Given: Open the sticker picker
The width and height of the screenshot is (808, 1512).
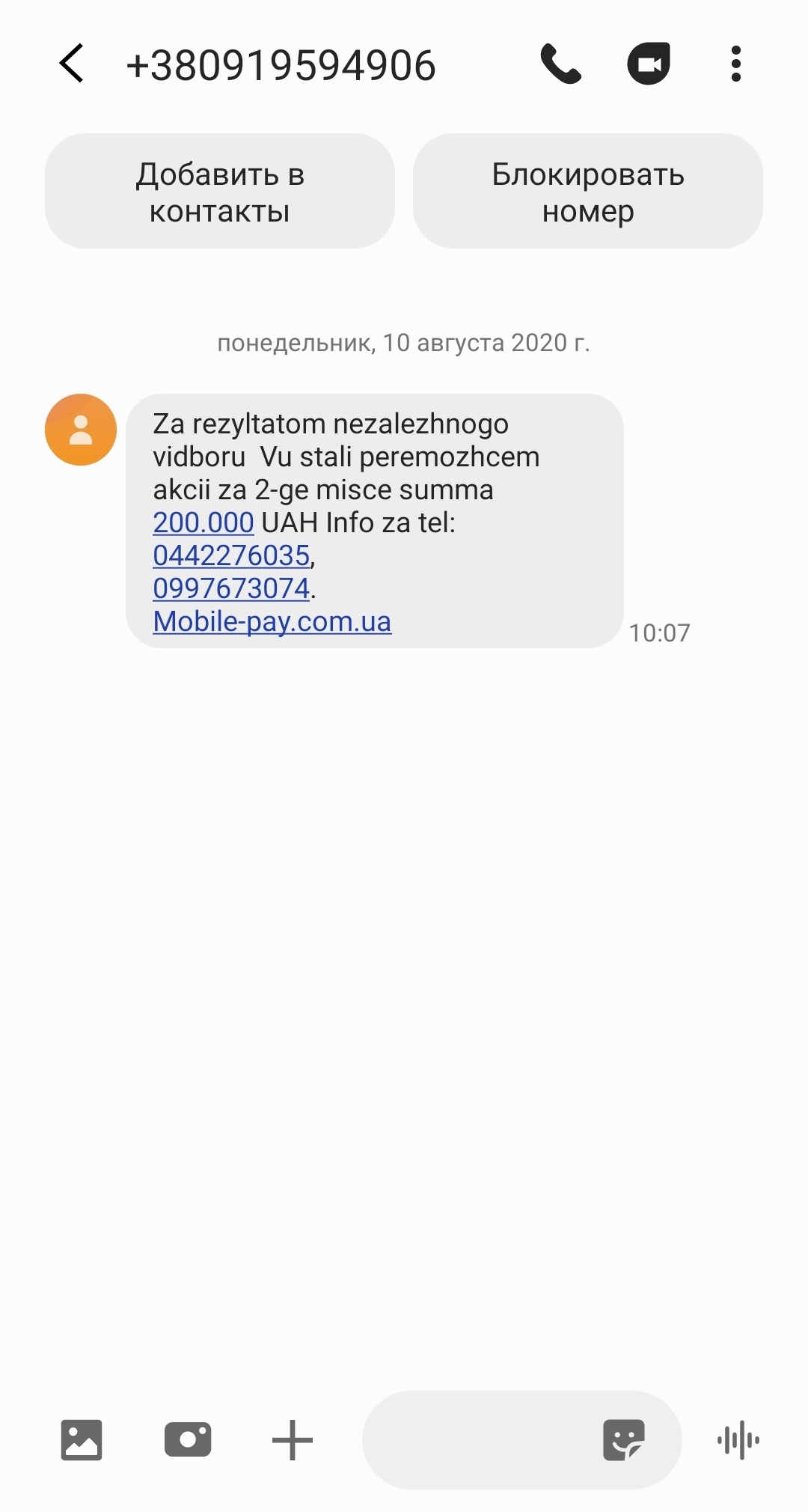Looking at the screenshot, I should click(623, 1439).
